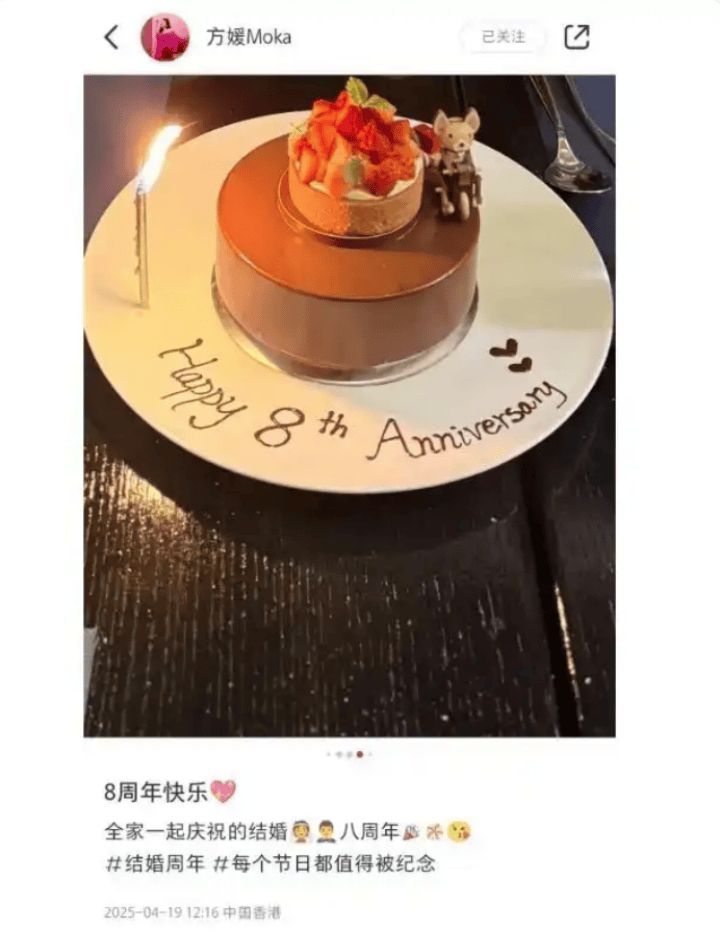
Task: Open the #结婚周年 hashtag
Action: 152,863
